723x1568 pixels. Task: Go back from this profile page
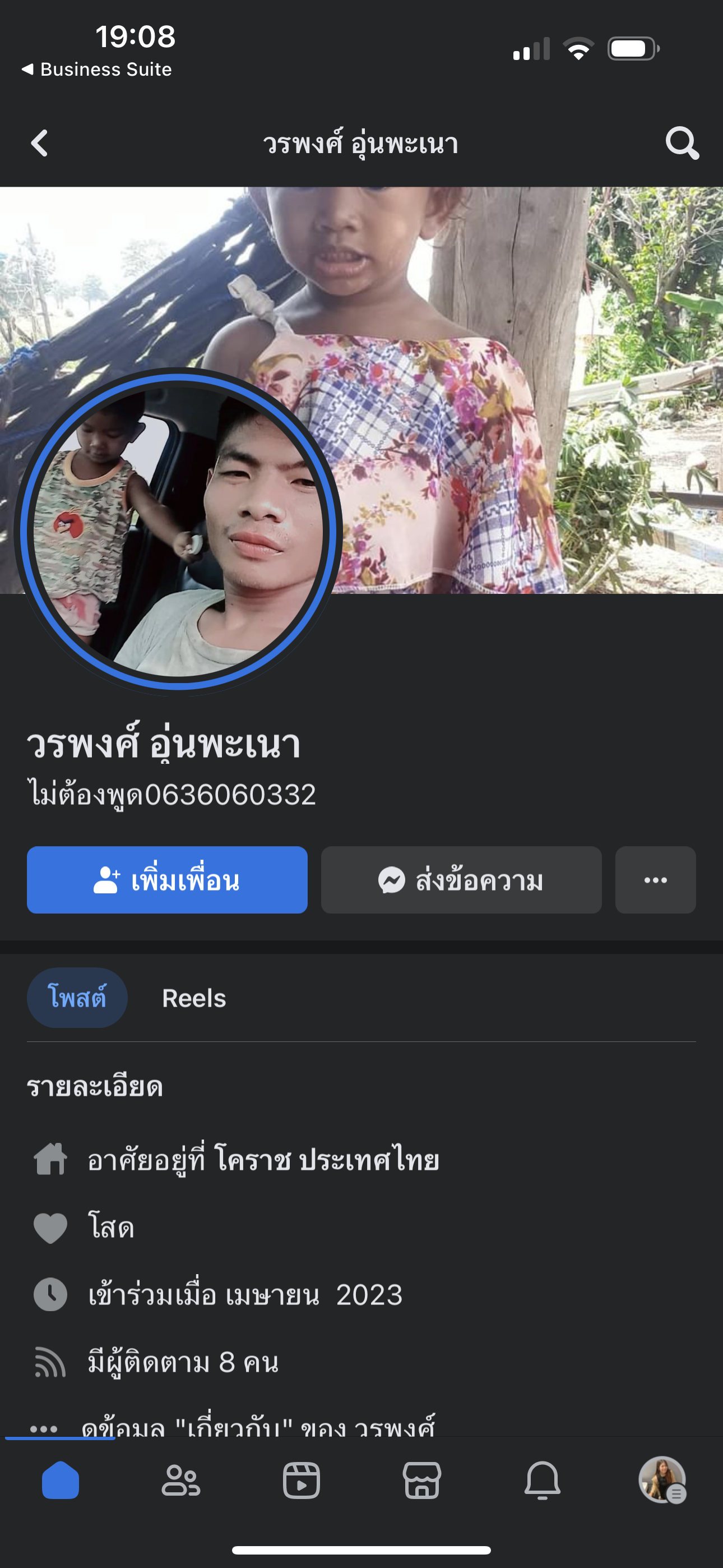tap(40, 144)
